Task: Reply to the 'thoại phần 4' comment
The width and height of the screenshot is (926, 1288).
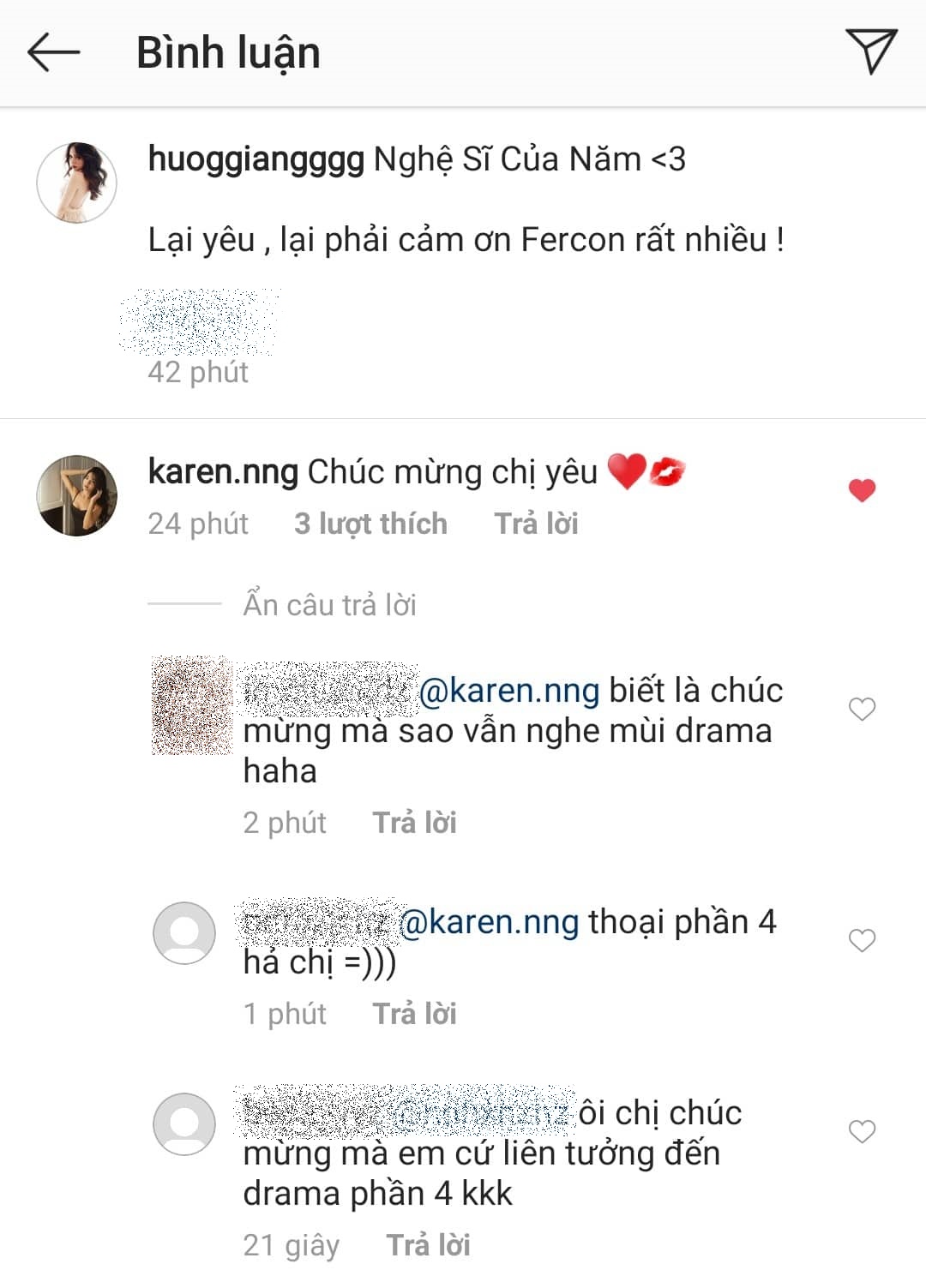Action: [x=414, y=1014]
